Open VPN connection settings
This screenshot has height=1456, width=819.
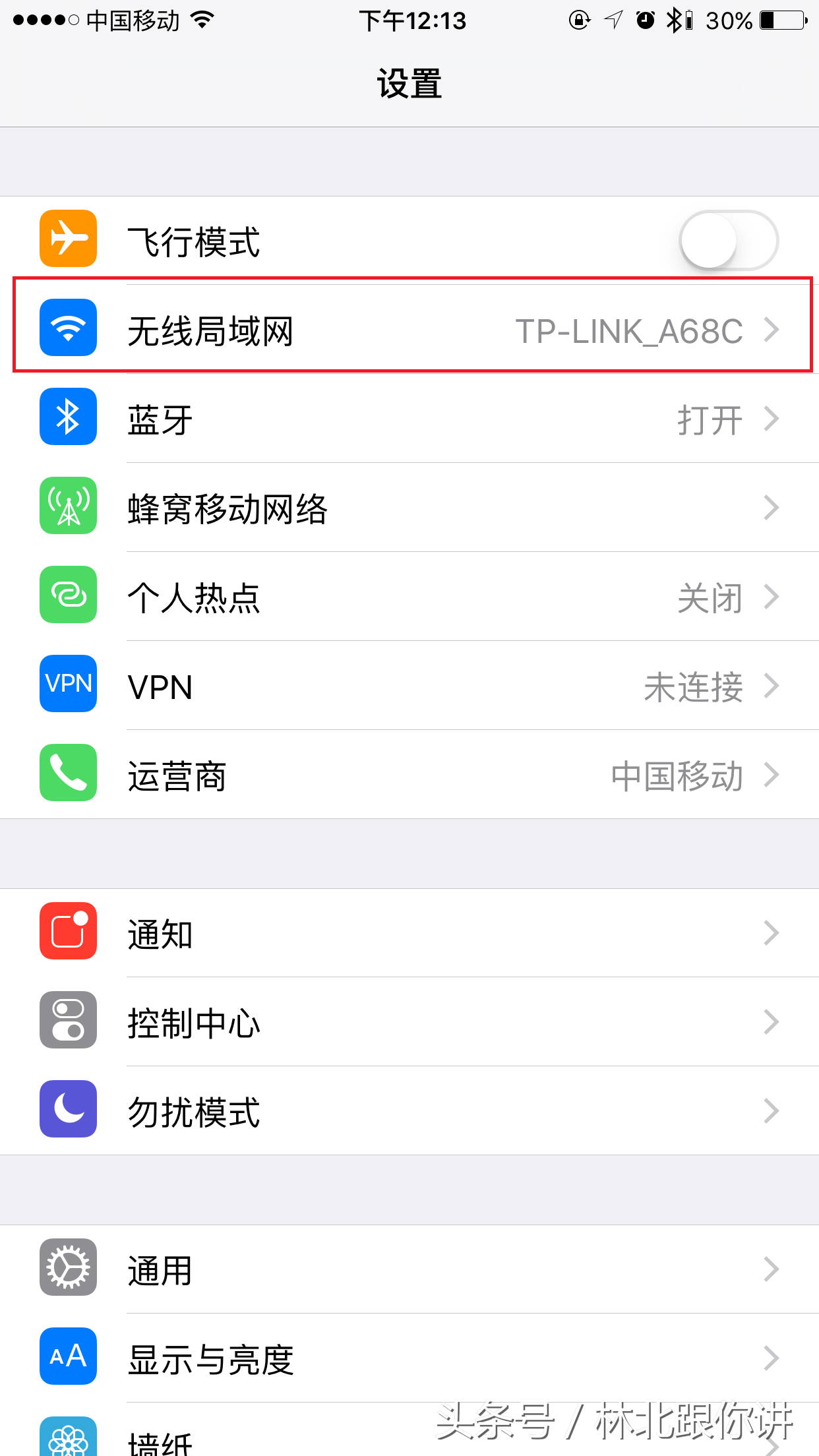[x=409, y=684]
